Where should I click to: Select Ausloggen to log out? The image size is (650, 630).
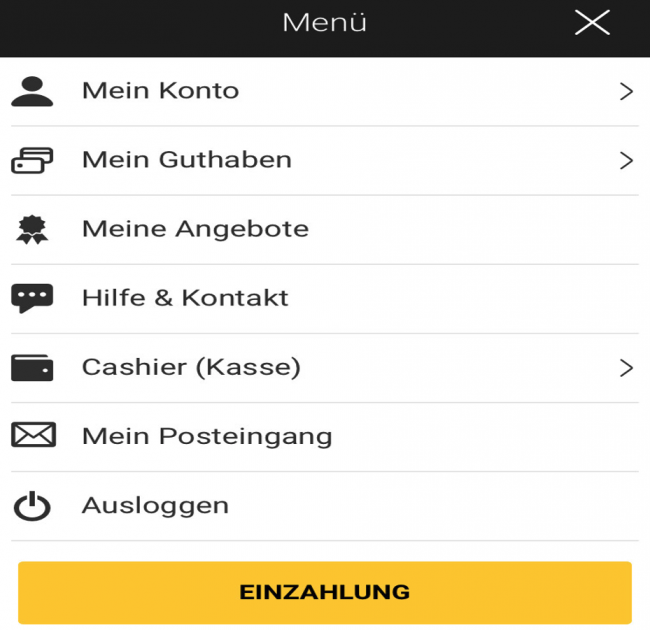coord(155,505)
